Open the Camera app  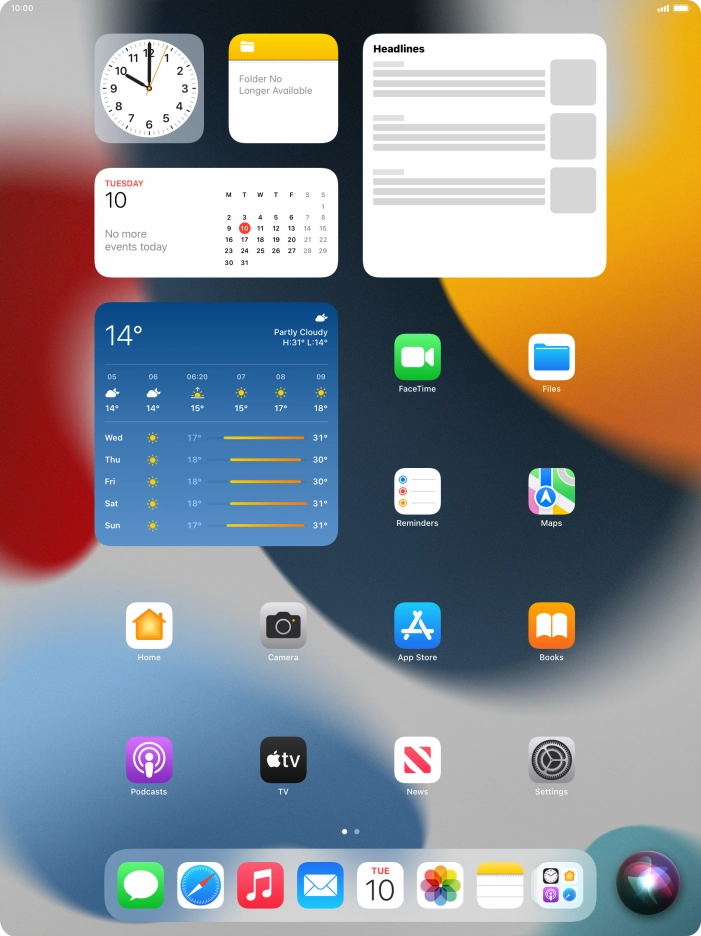coord(283,625)
